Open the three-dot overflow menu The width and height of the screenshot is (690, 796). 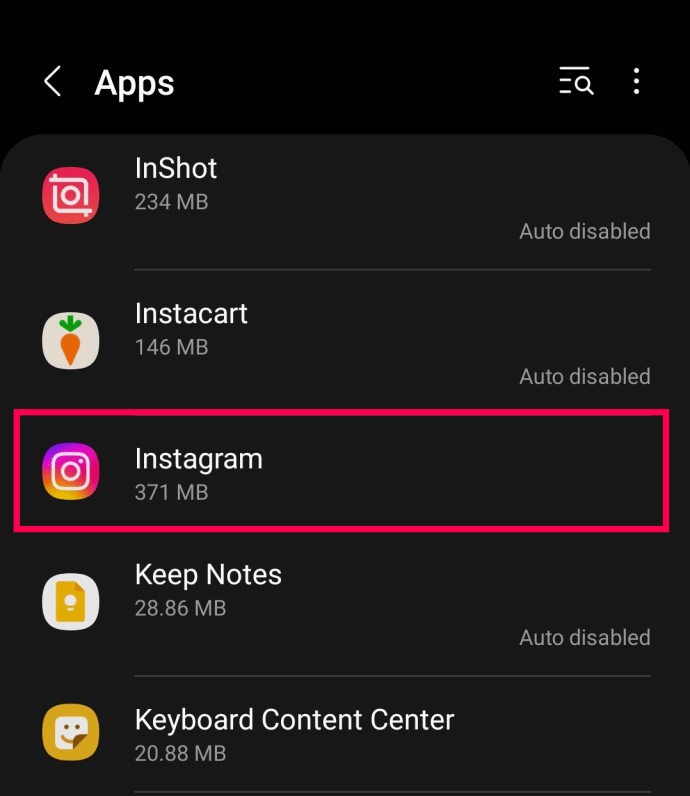point(636,82)
